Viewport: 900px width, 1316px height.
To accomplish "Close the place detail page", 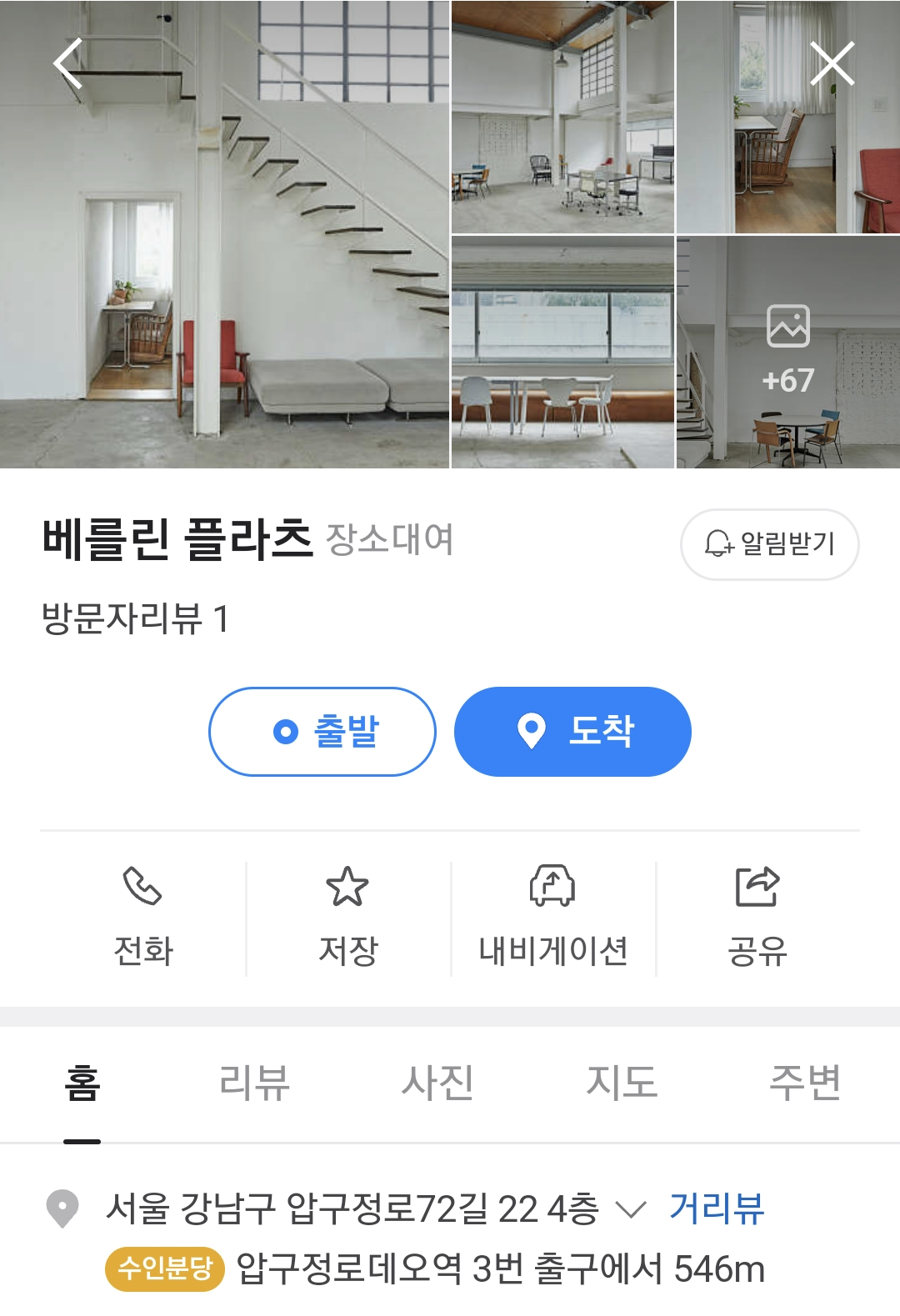I will [832, 63].
